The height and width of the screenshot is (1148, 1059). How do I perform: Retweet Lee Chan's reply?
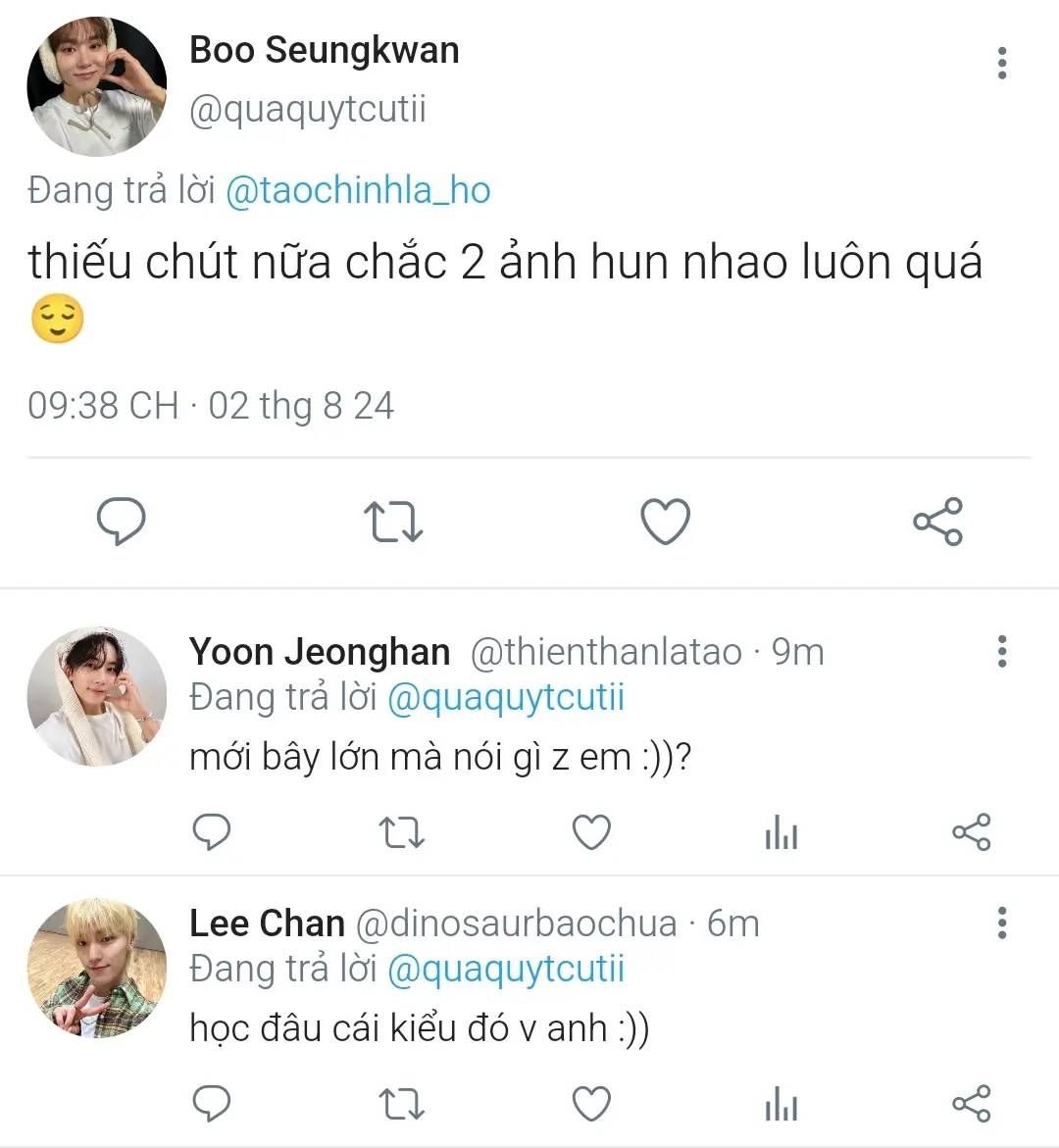pos(401,1104)
